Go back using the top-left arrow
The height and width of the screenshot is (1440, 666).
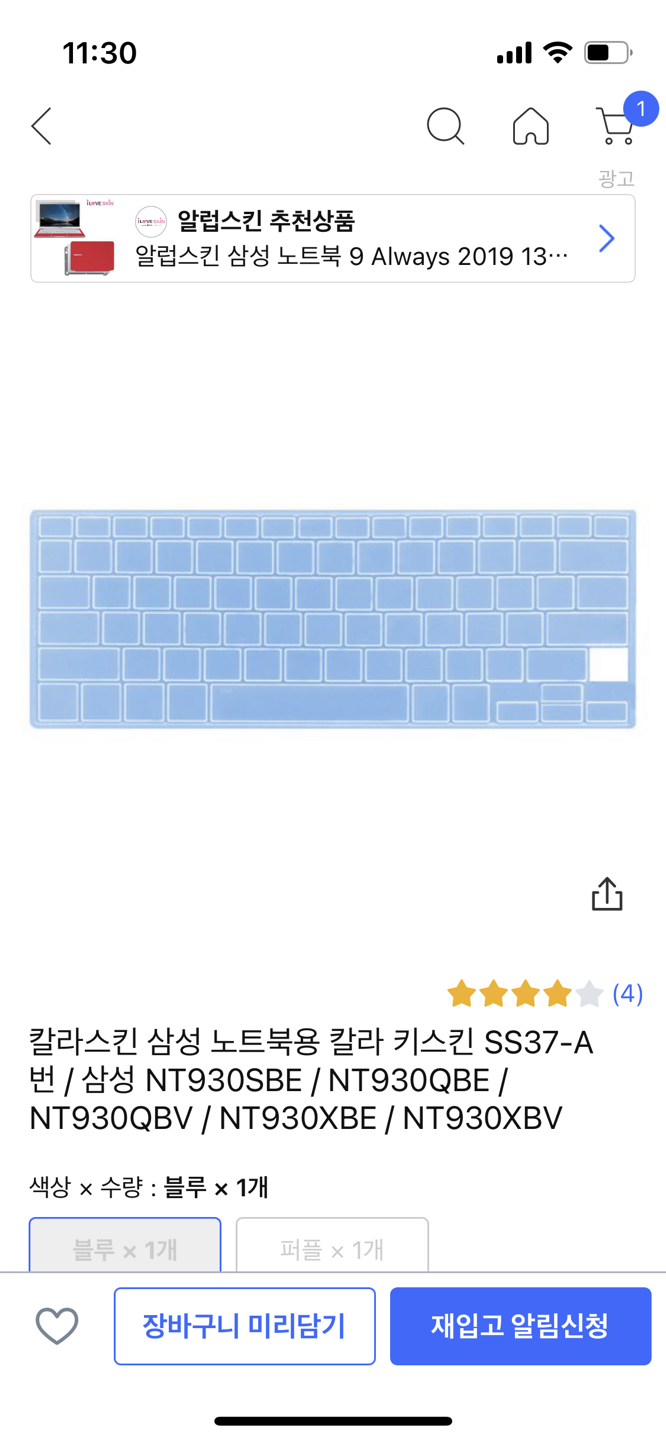[x=42, y=127]
